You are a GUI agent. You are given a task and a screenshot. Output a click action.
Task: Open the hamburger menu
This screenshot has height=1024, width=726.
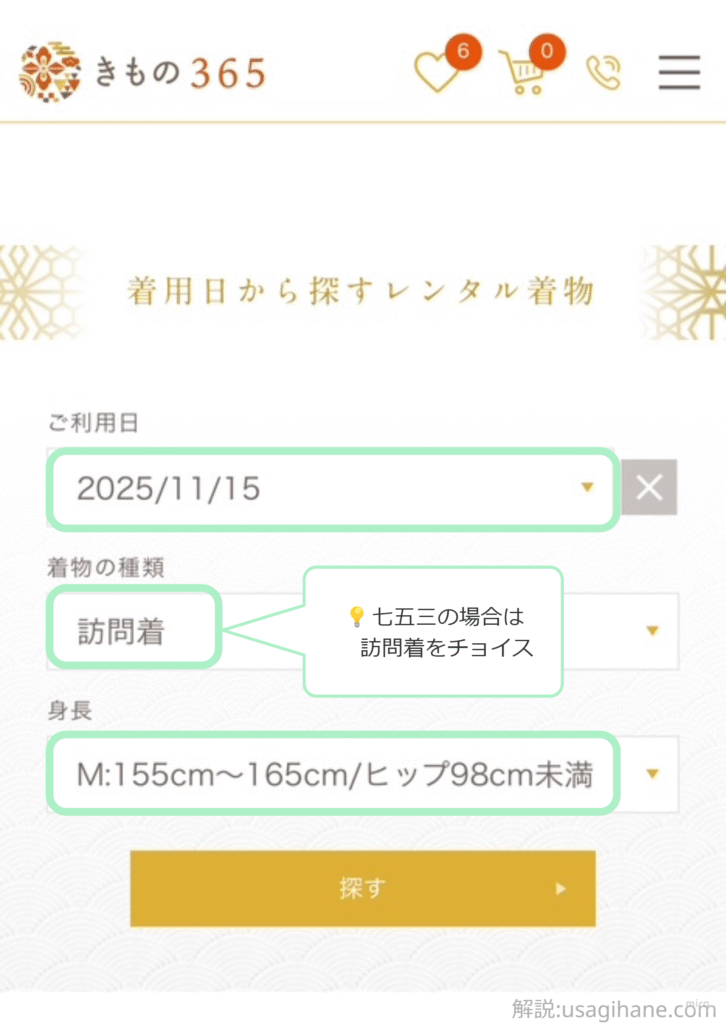679,72
